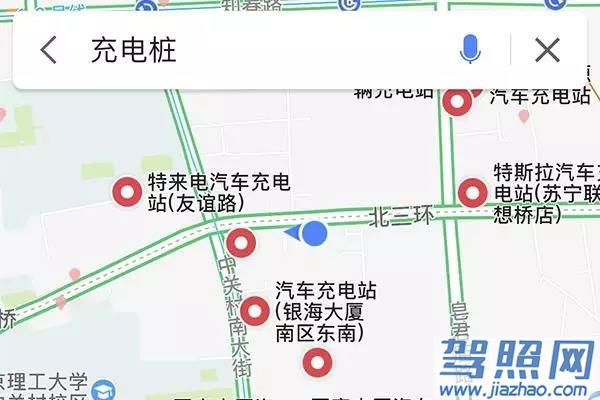Open the 银海大厦南区东南 charging station pin
Image resolution: width=600 pixels, height=400 pixels.
click(259, 311)
